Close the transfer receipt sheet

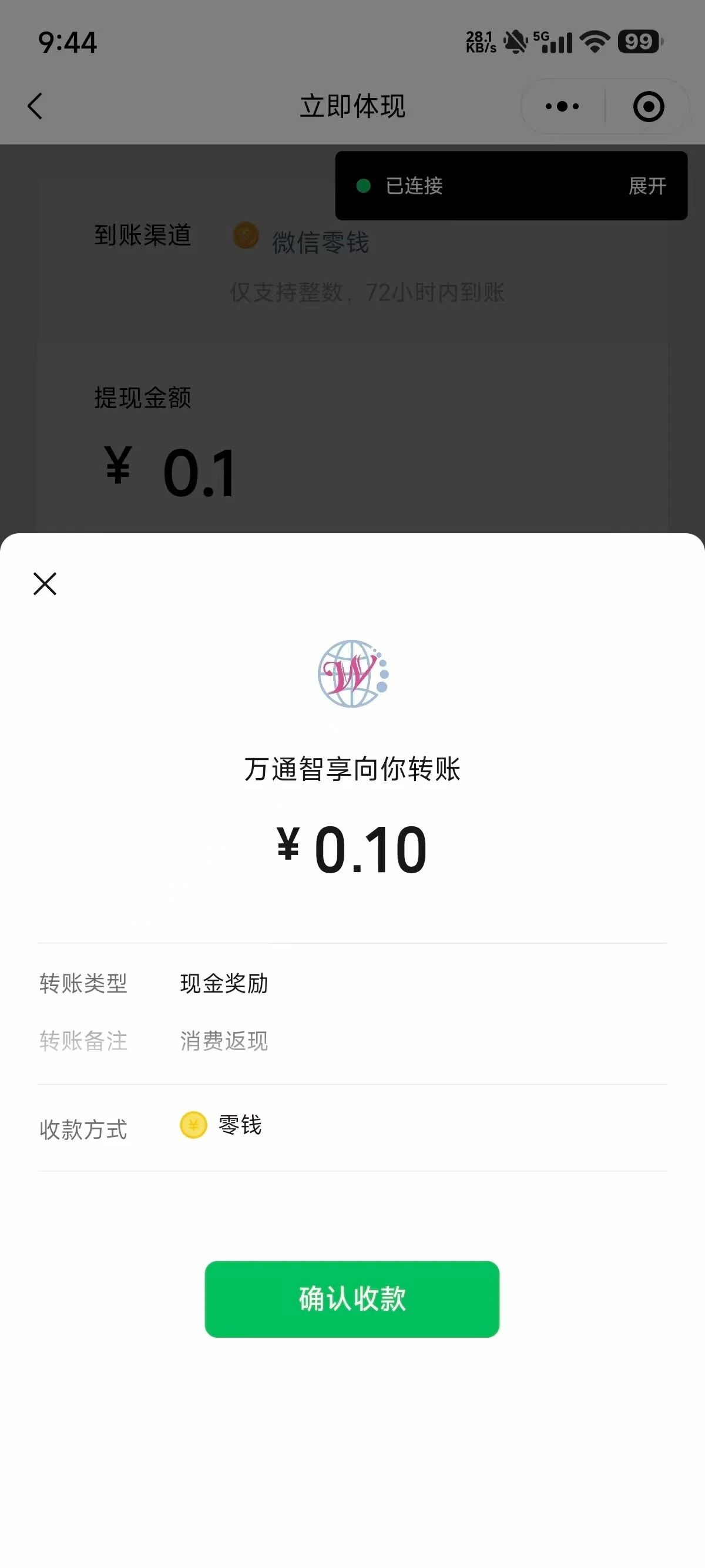[x=45, y=583]
